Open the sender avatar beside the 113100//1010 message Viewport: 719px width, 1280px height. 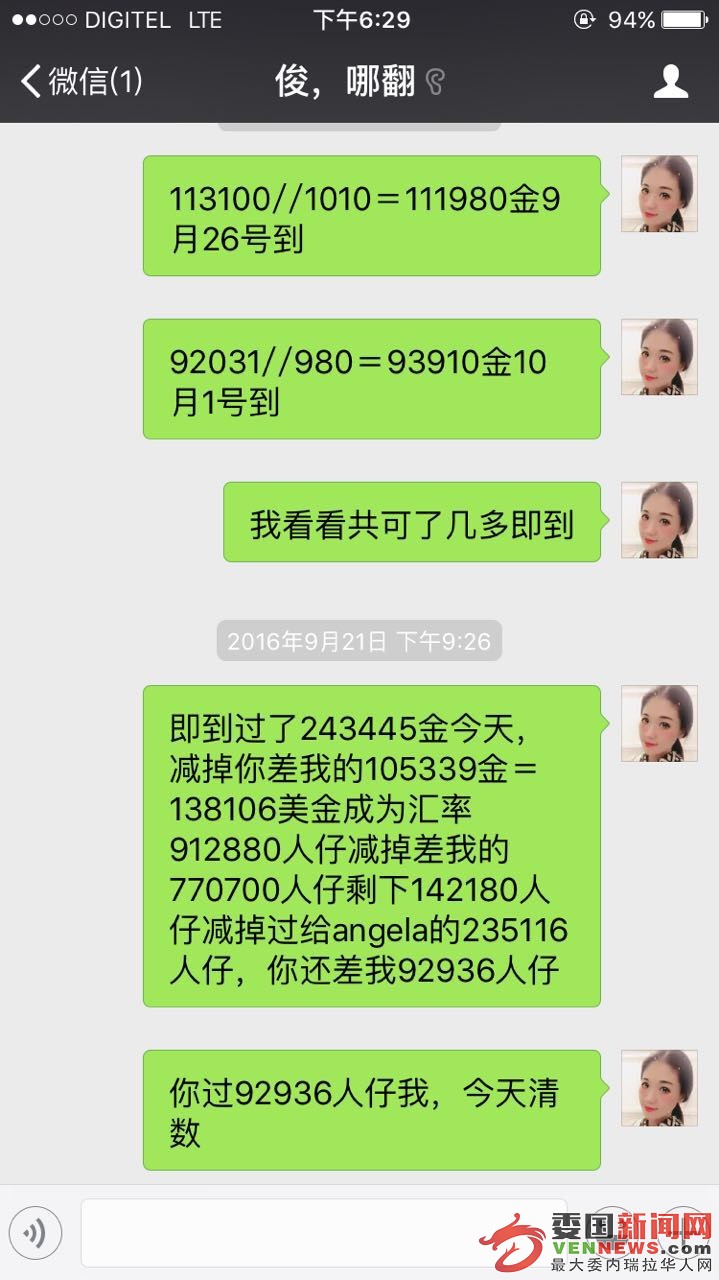pyautogui.click(x=659, y=194)
